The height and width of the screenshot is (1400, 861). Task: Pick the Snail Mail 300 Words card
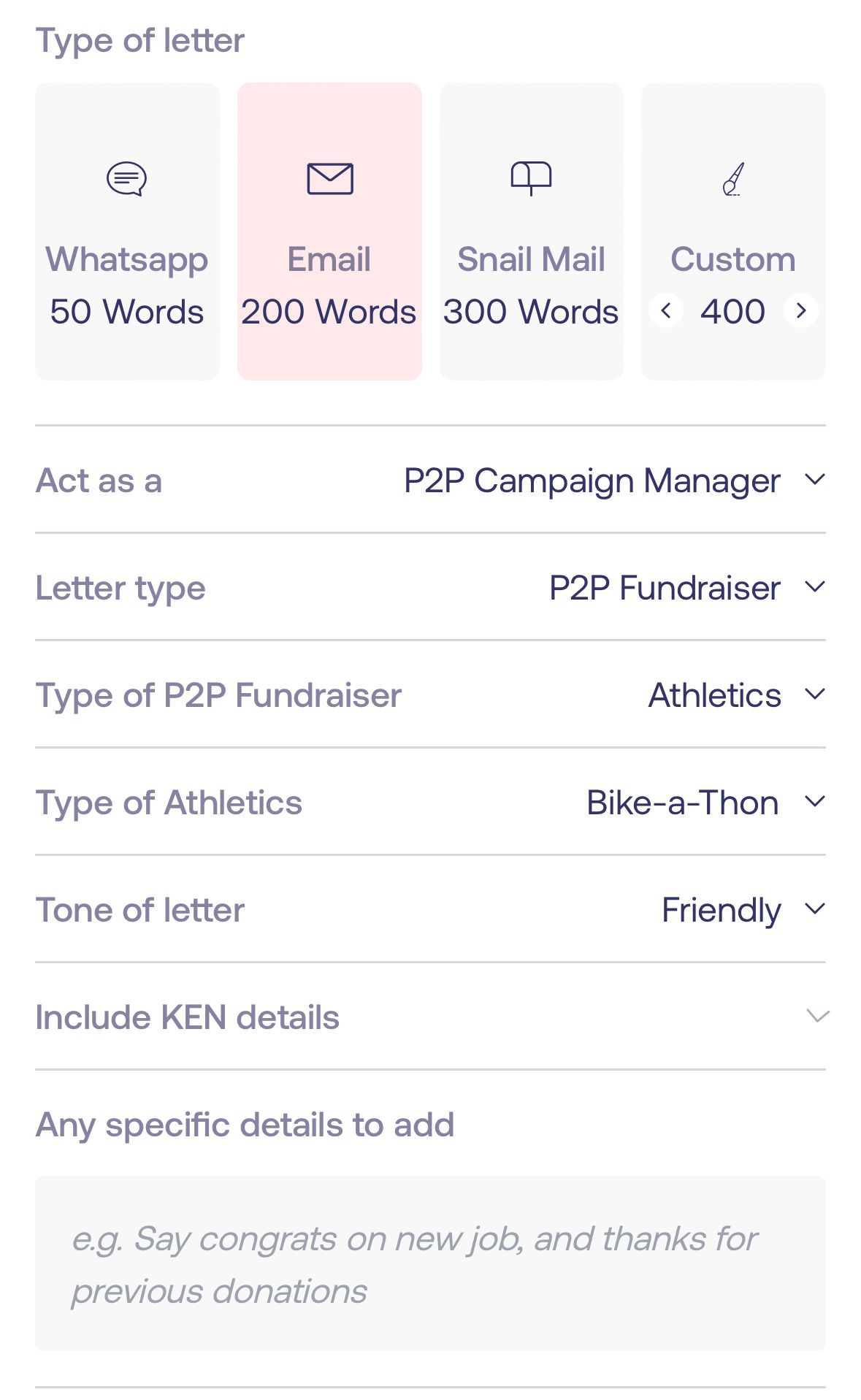[531, 232]
